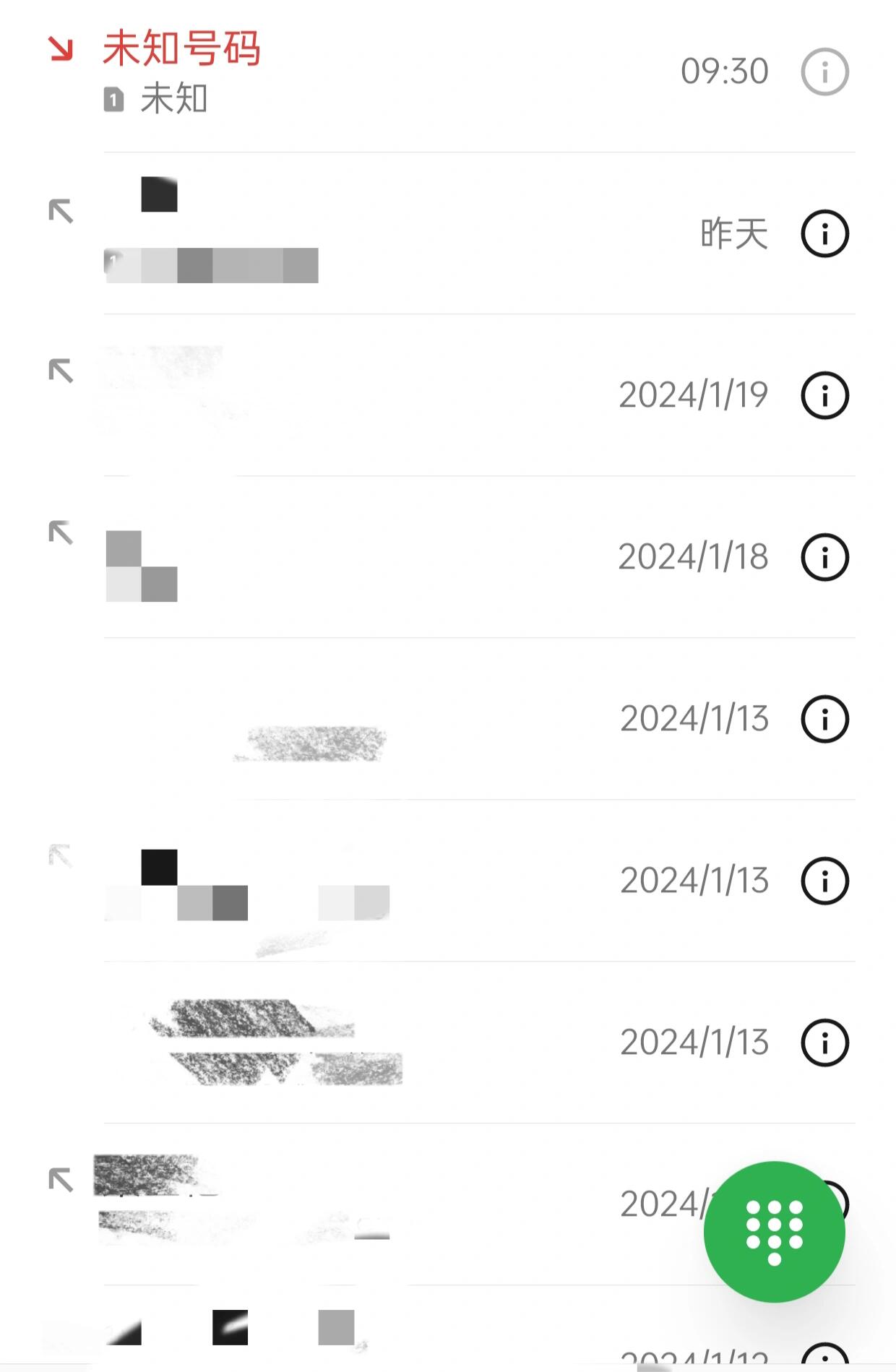Image resolution: width=896 pixels, height=1372 pixels.
Task: Tap the info icon on the third 2024/1/13 record
Action: pyautogui.click(x=826, y=1043)
